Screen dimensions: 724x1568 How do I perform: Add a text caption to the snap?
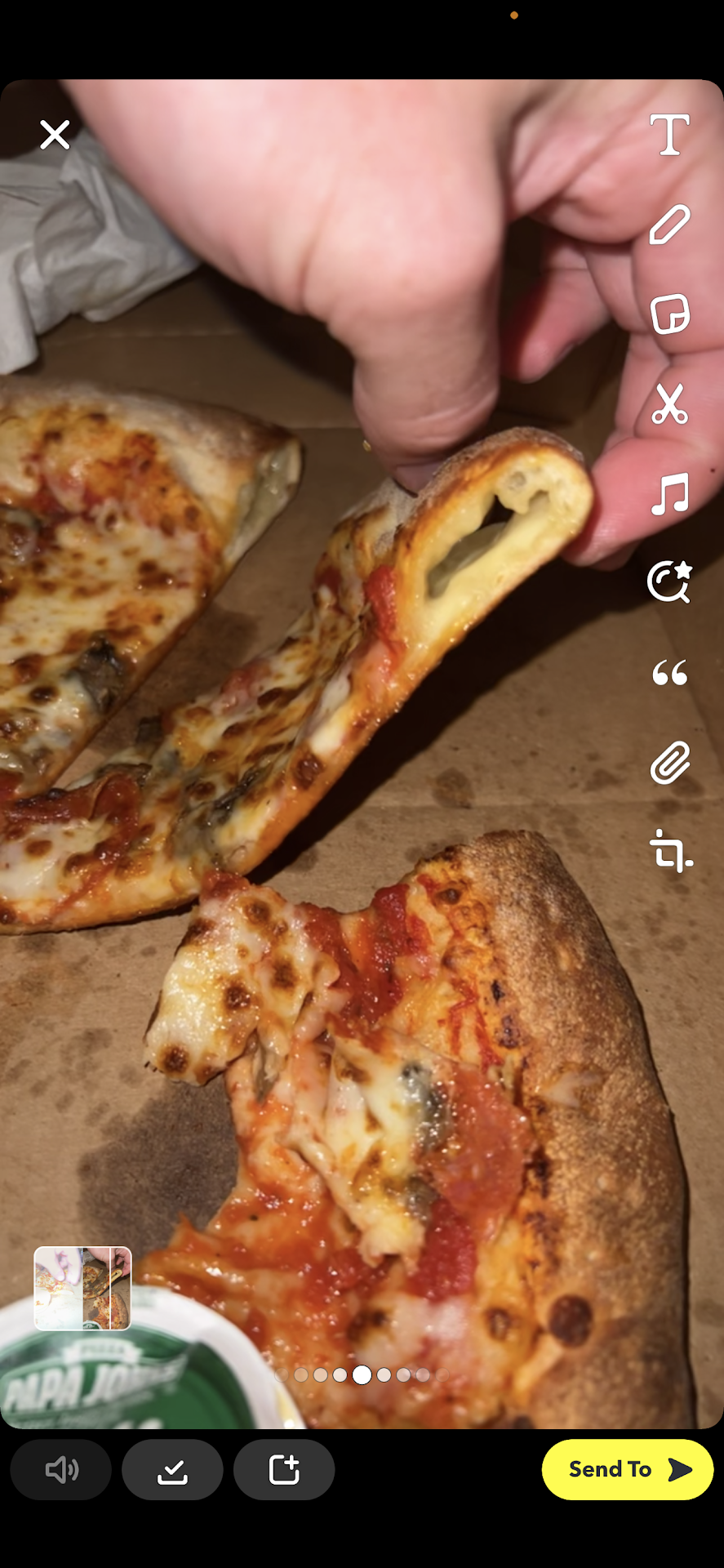coord(669,135)
